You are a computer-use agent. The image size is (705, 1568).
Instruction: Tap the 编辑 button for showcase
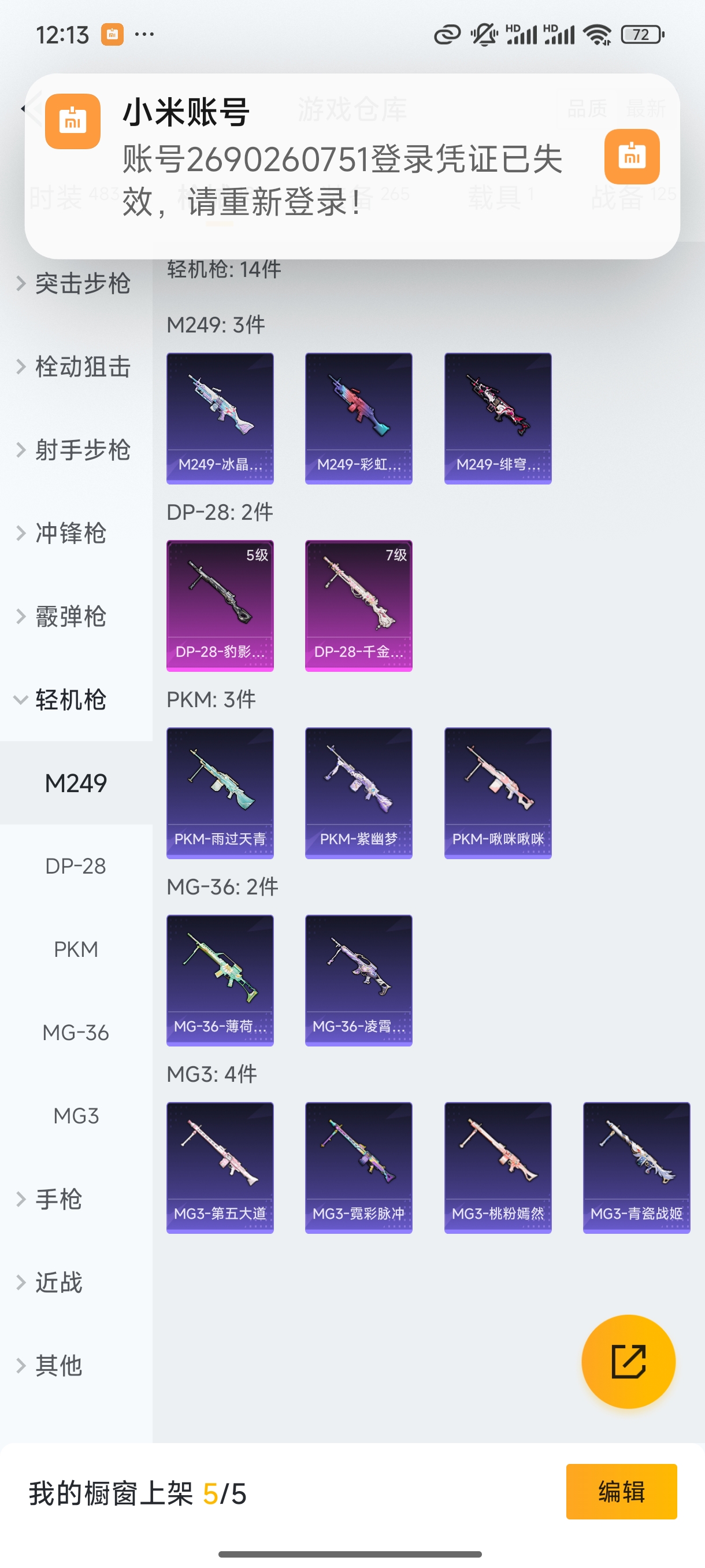(x=621, y=1492)
